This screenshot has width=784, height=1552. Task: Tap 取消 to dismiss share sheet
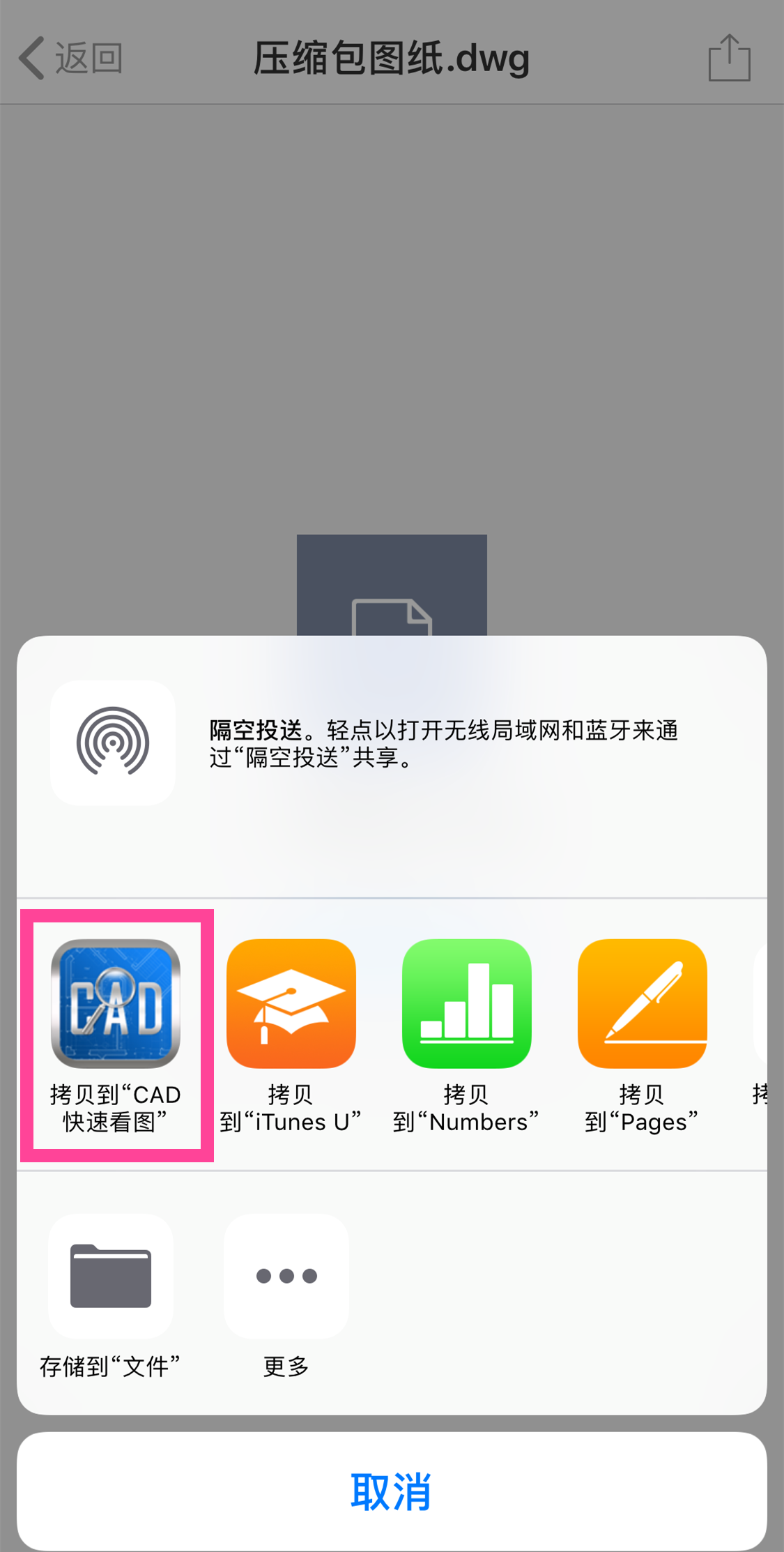(x=392, y=1492)
